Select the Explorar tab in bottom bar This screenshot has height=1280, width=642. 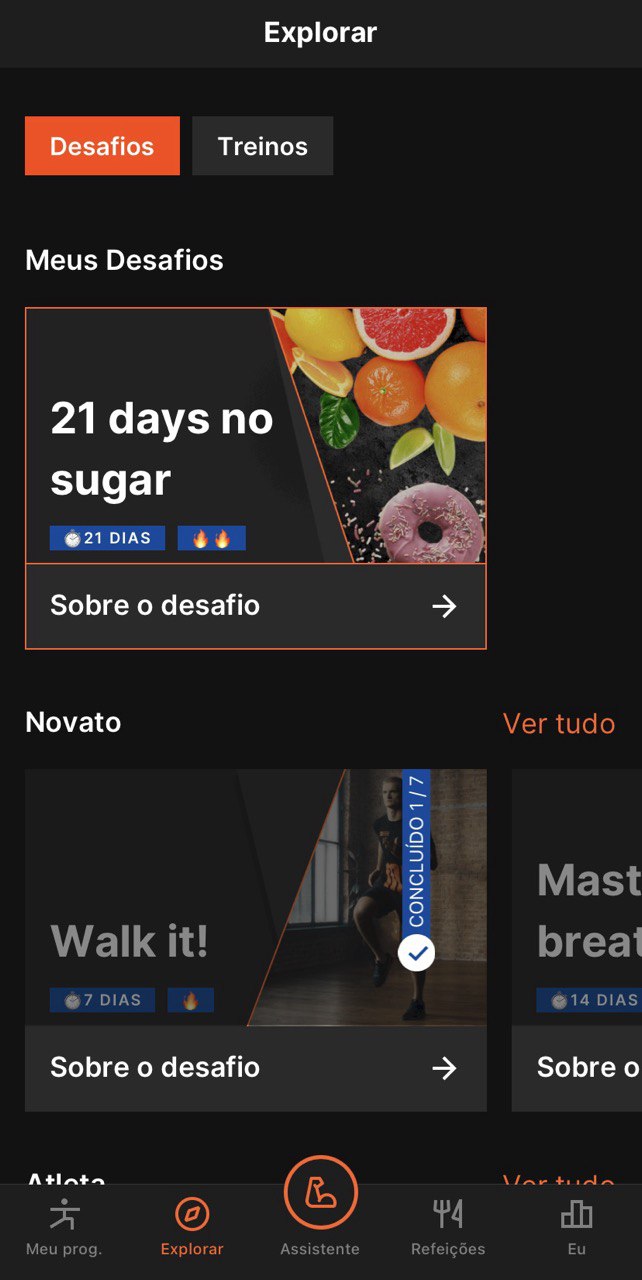(192, 1228)
